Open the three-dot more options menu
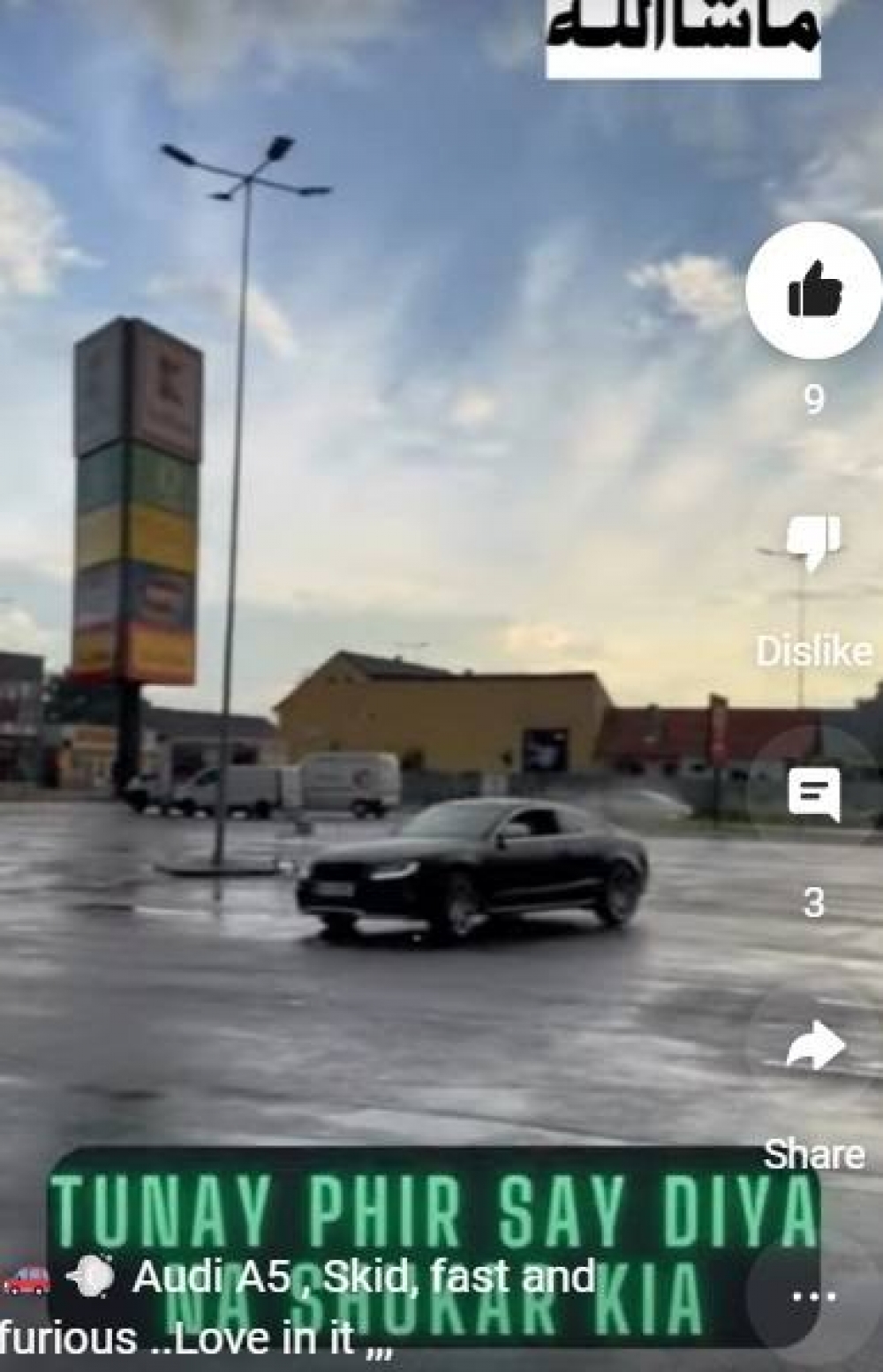This screenshot has height=1372, width=883. pyautogui.click(x=813, y=1295)
